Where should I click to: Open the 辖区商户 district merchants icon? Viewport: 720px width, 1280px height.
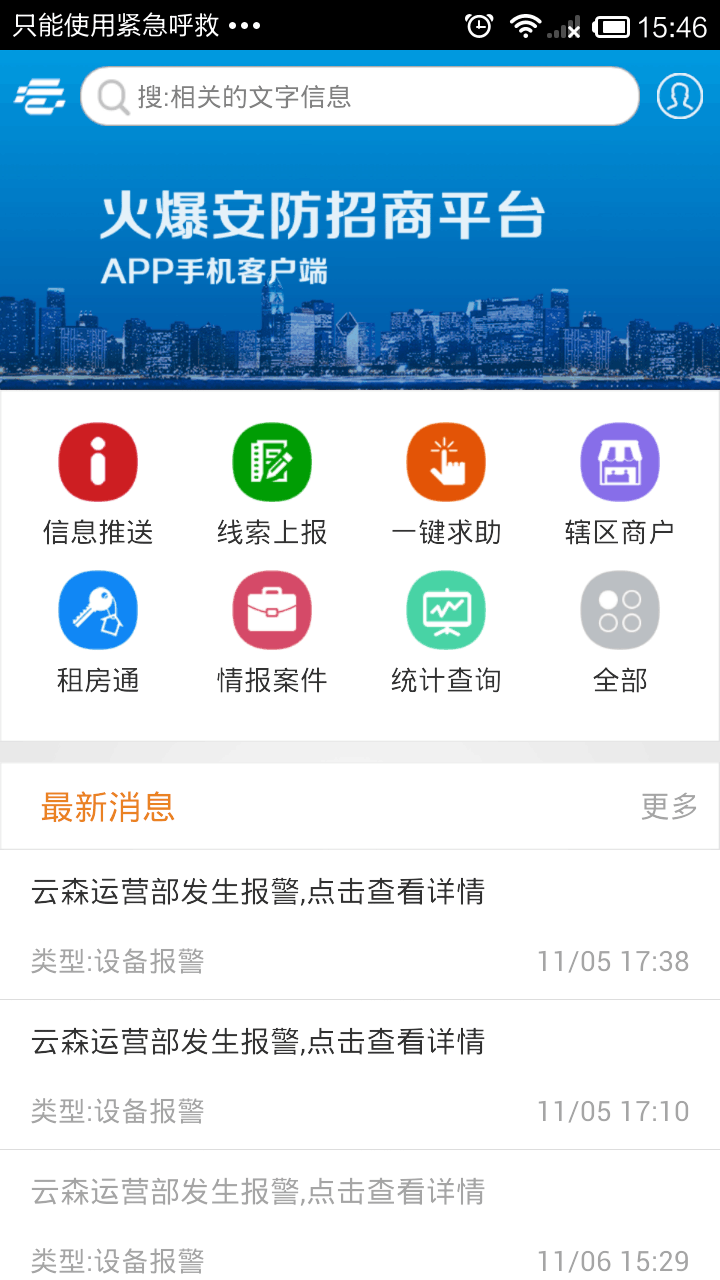(619, 462)
